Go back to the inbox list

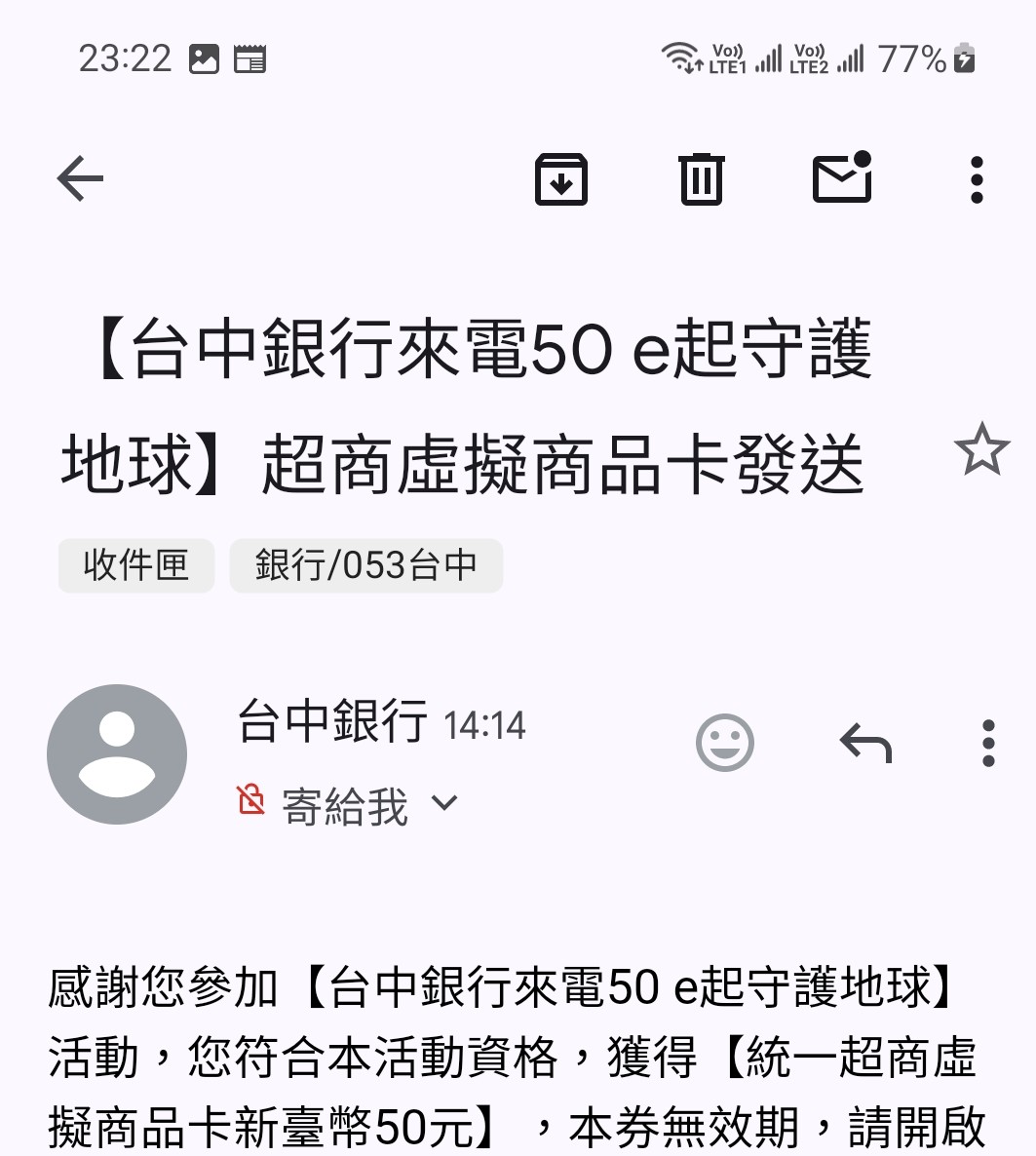coord(80,179)
